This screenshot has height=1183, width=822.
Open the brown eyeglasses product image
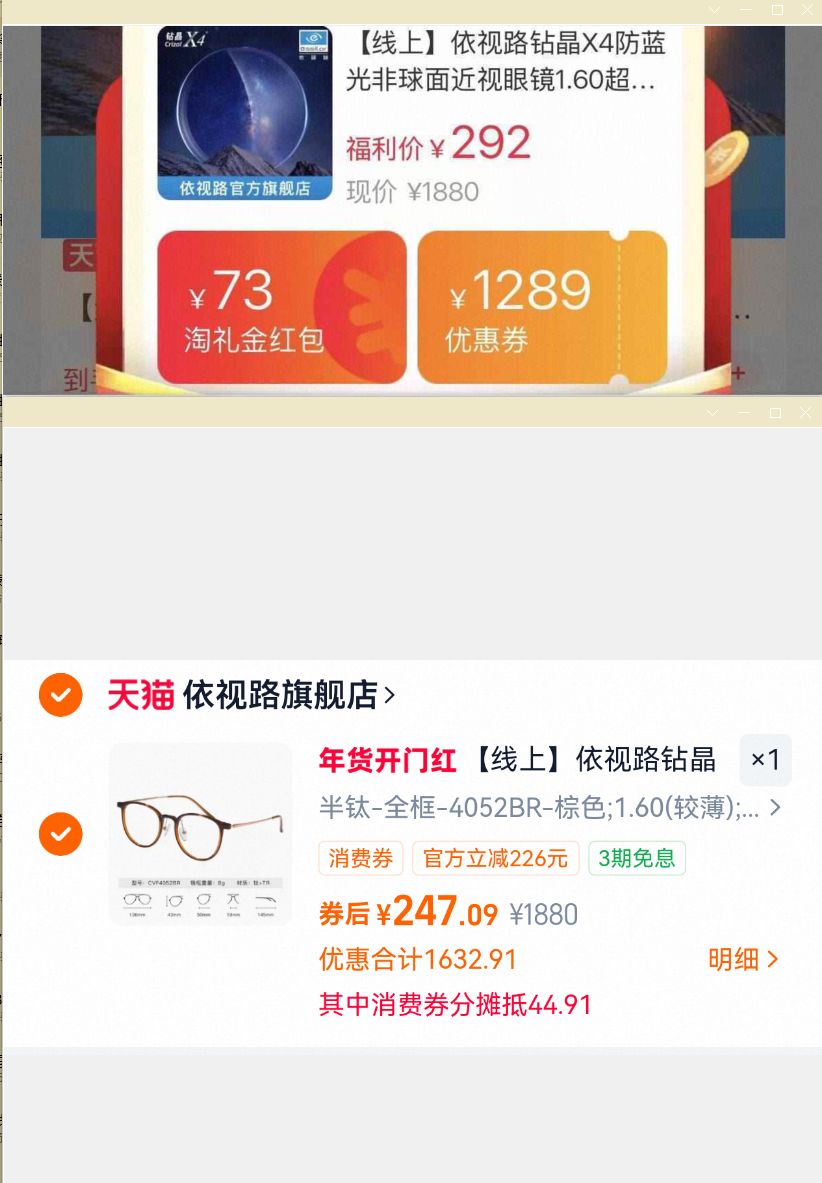point(200,834)
